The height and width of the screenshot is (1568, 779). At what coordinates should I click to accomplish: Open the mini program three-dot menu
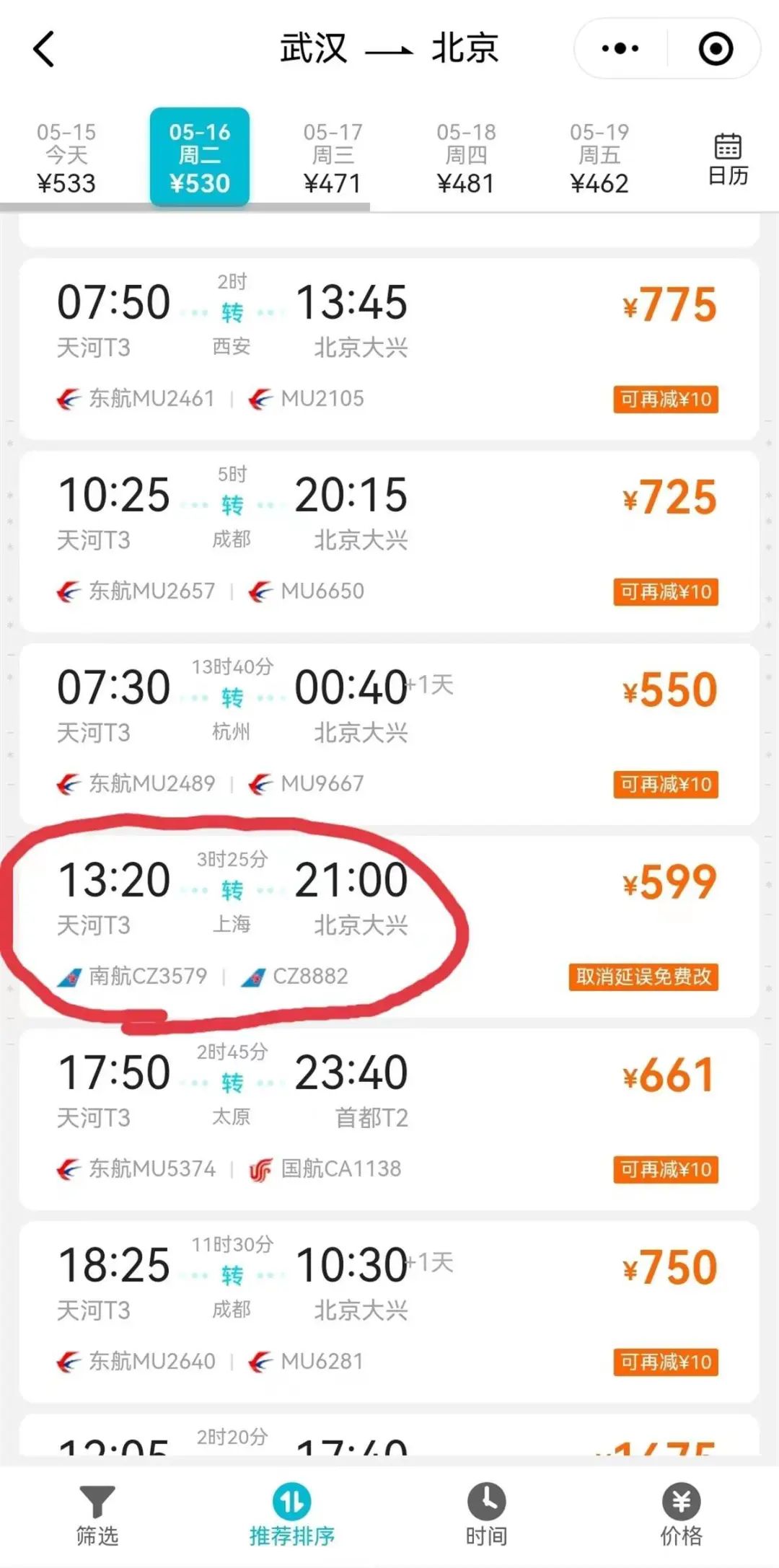pos(620,49)
